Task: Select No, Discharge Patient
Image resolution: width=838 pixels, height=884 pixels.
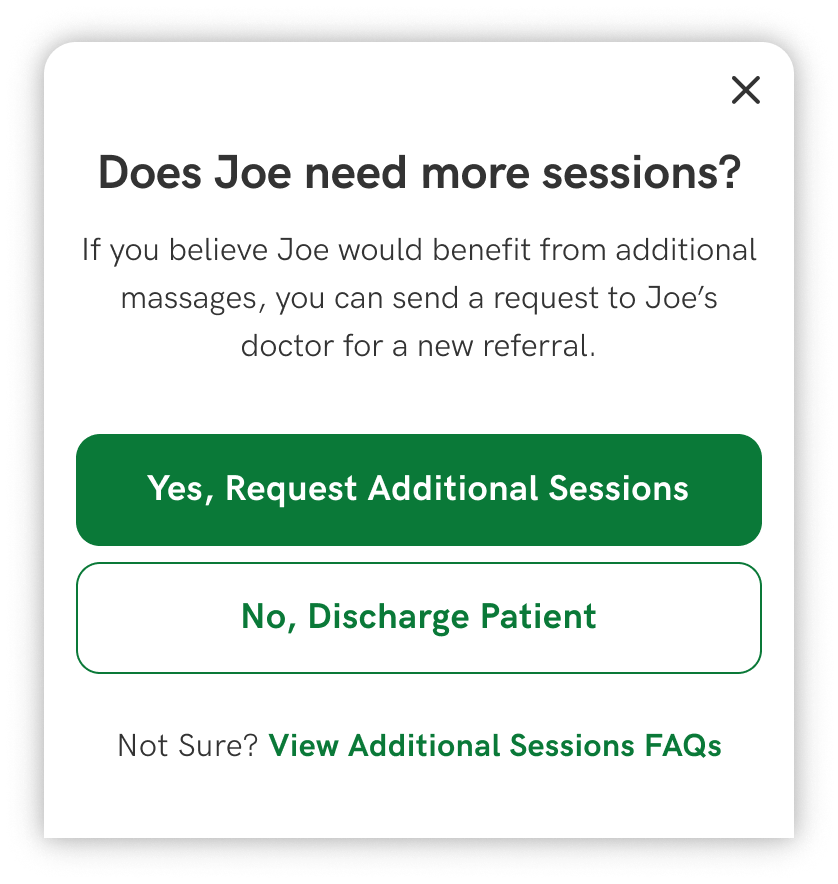Action: pyautogui.click(x=418, y=617)
